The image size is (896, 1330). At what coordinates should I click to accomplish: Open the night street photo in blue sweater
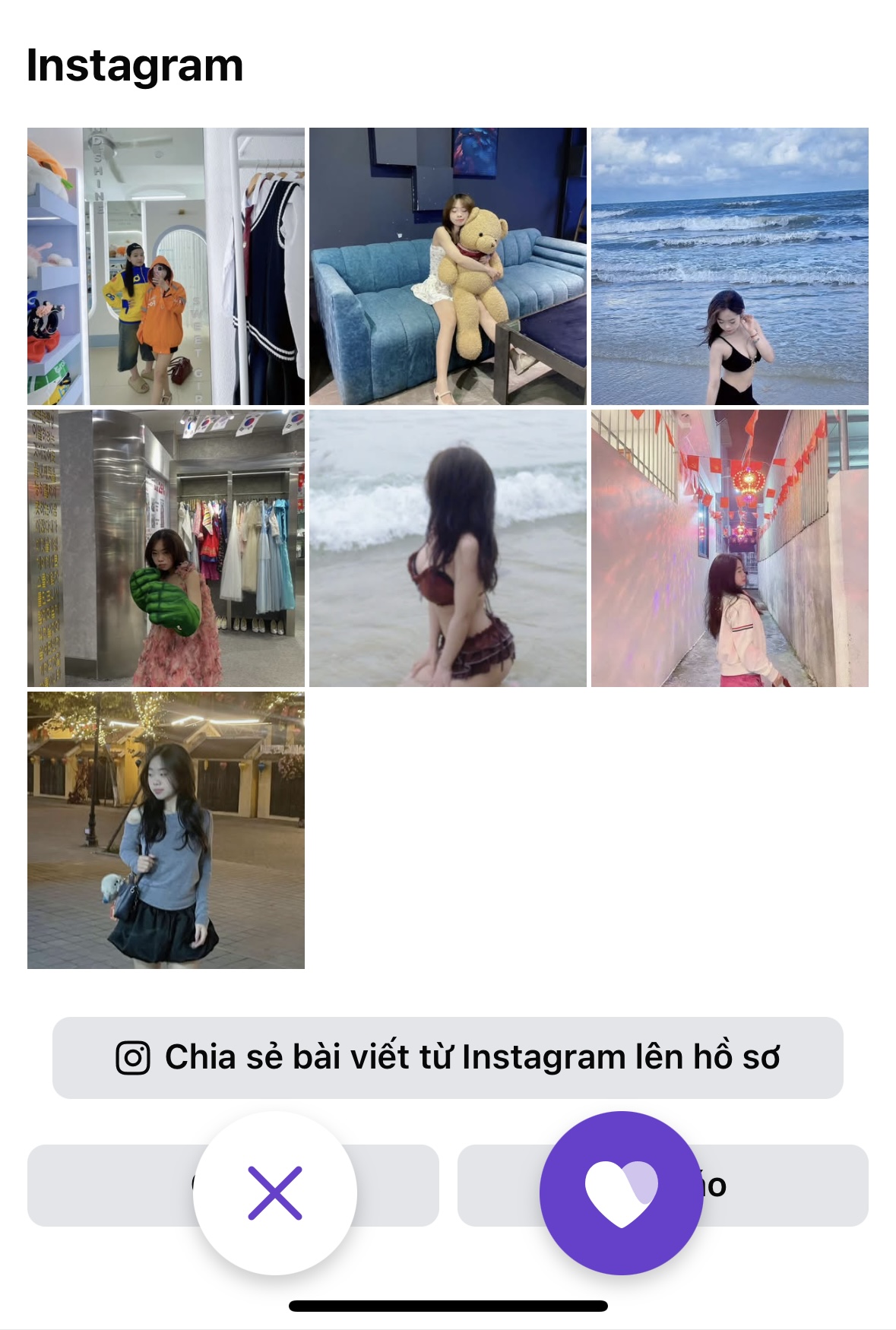166,830
